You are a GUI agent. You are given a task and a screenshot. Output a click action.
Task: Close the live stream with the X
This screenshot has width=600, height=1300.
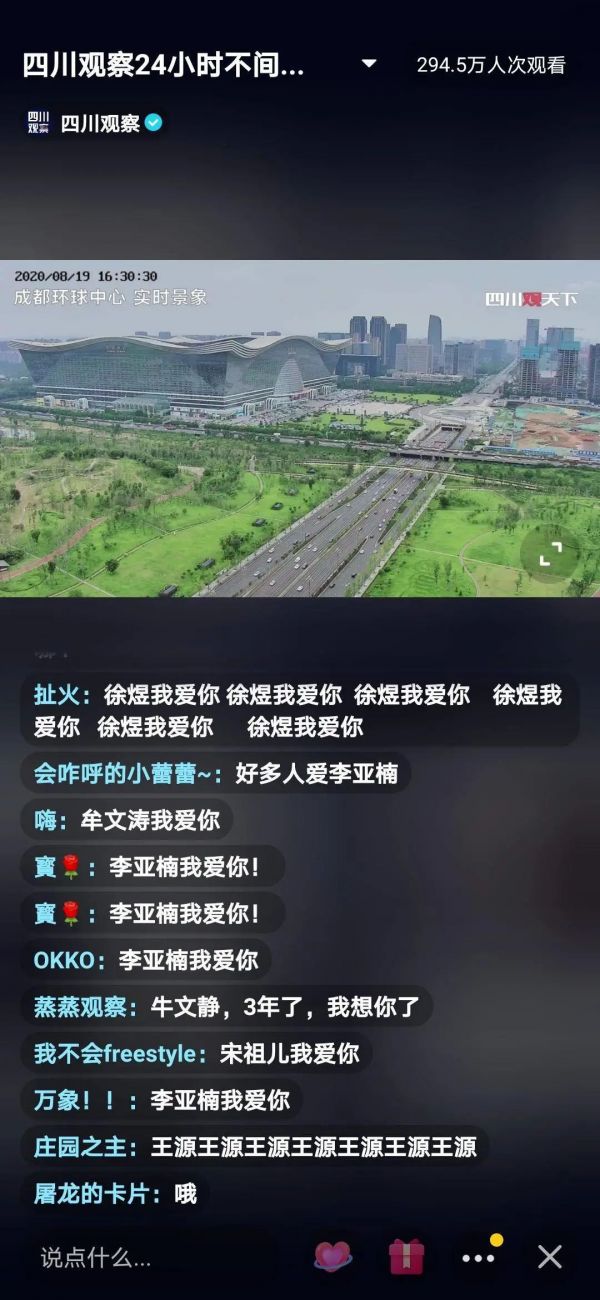pyautogui.click(x=549, y=1257)
